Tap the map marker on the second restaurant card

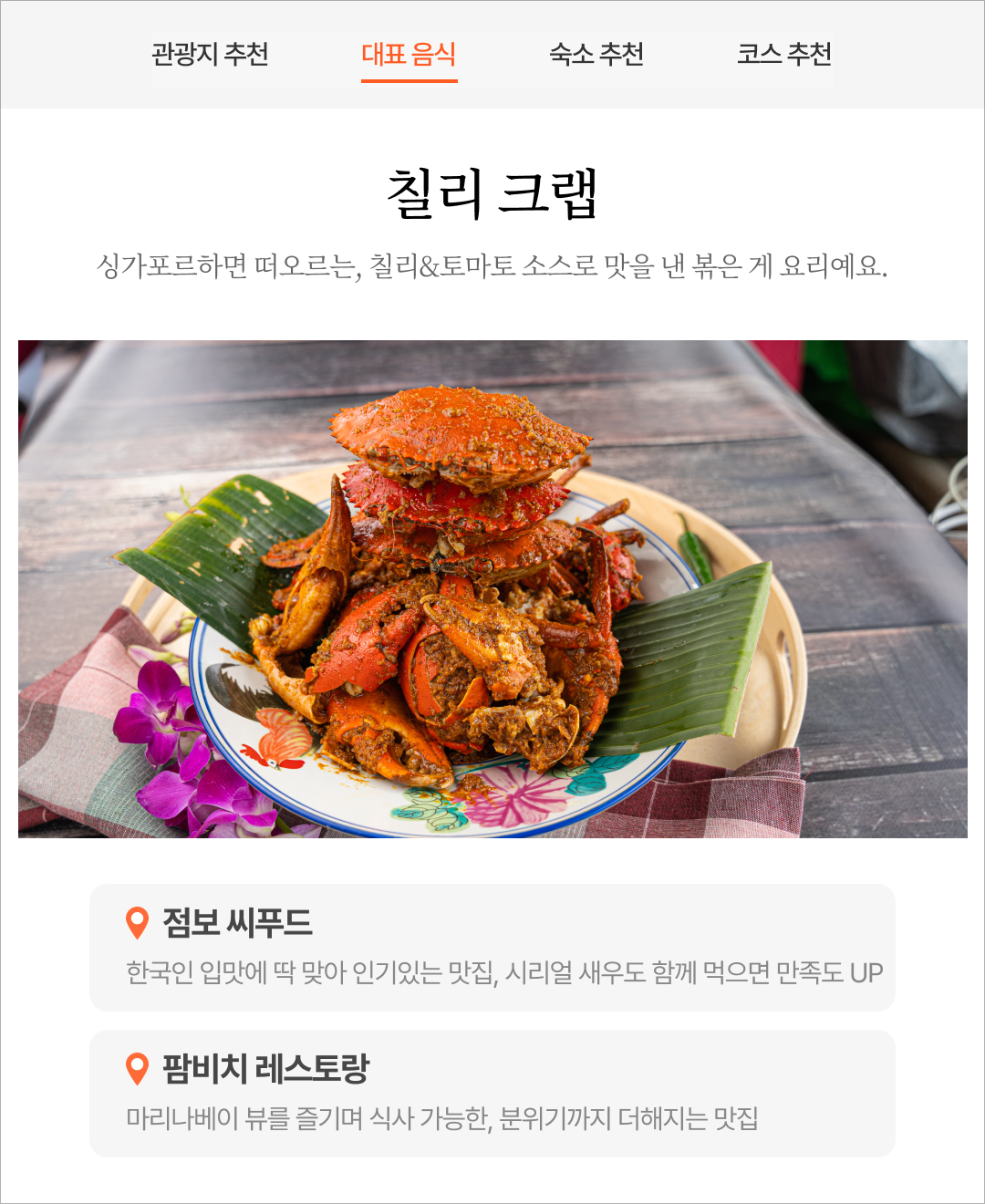point(137,1067)
